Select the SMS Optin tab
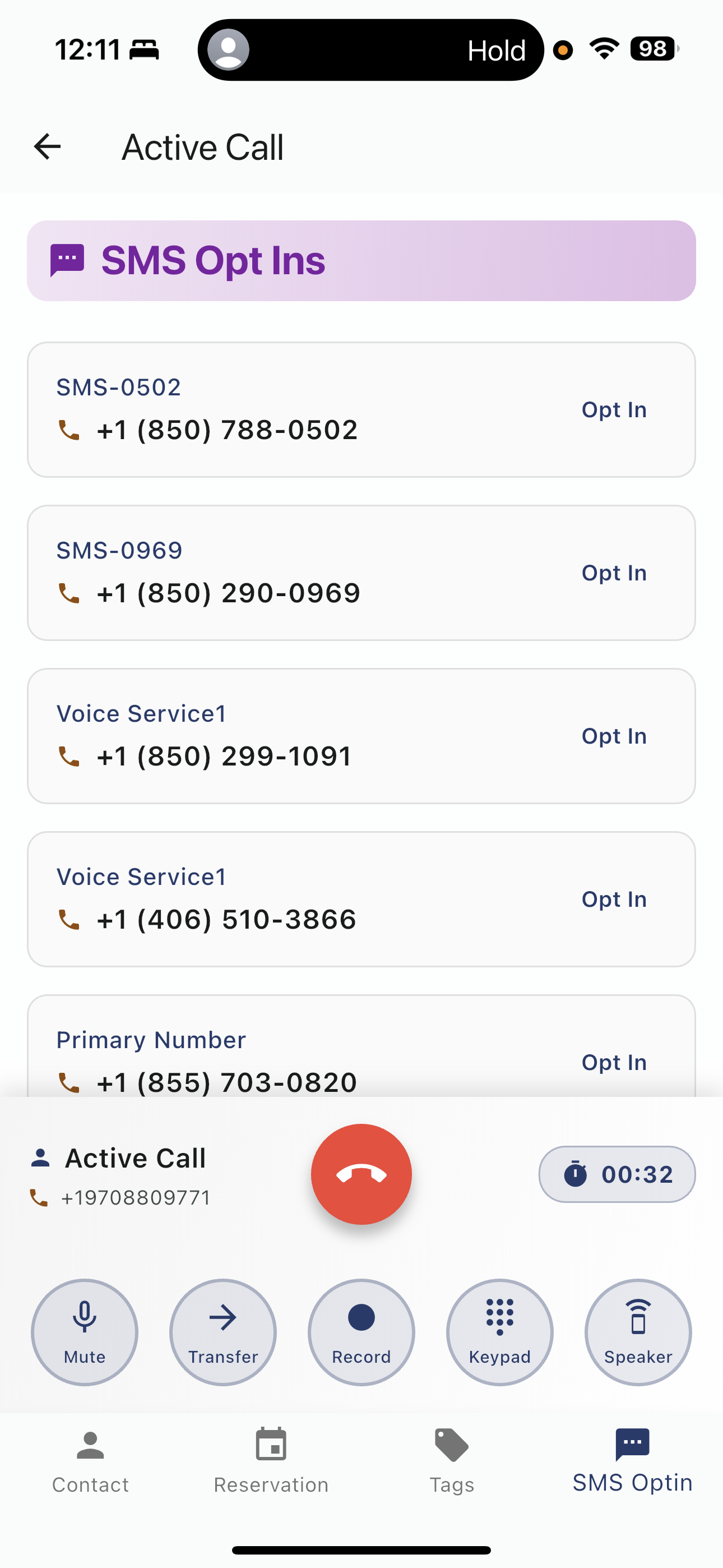This screenshot has width=723, height=1568. click(632, 1461)
